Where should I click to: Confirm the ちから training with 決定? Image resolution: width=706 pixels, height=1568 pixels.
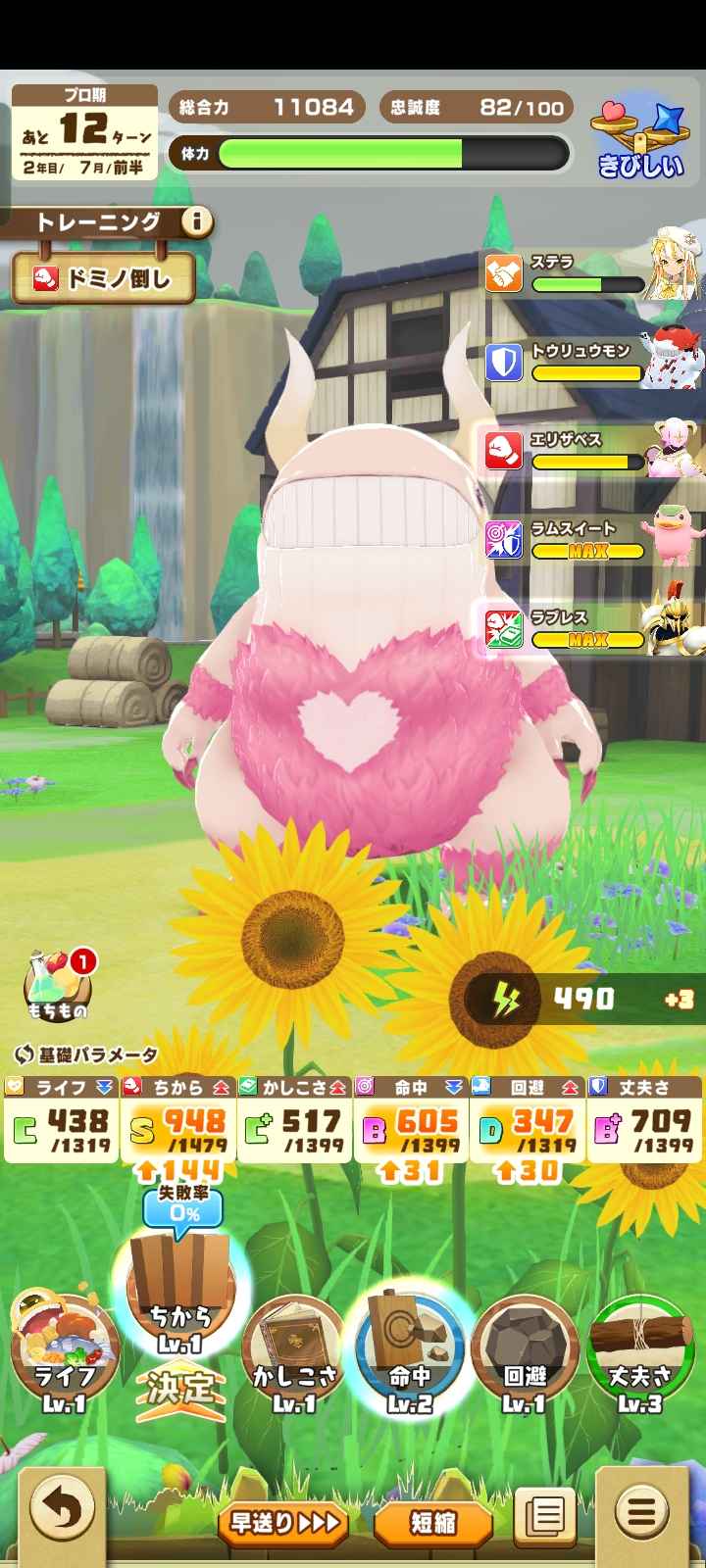pyautogui.click(x=179, y=1384)
